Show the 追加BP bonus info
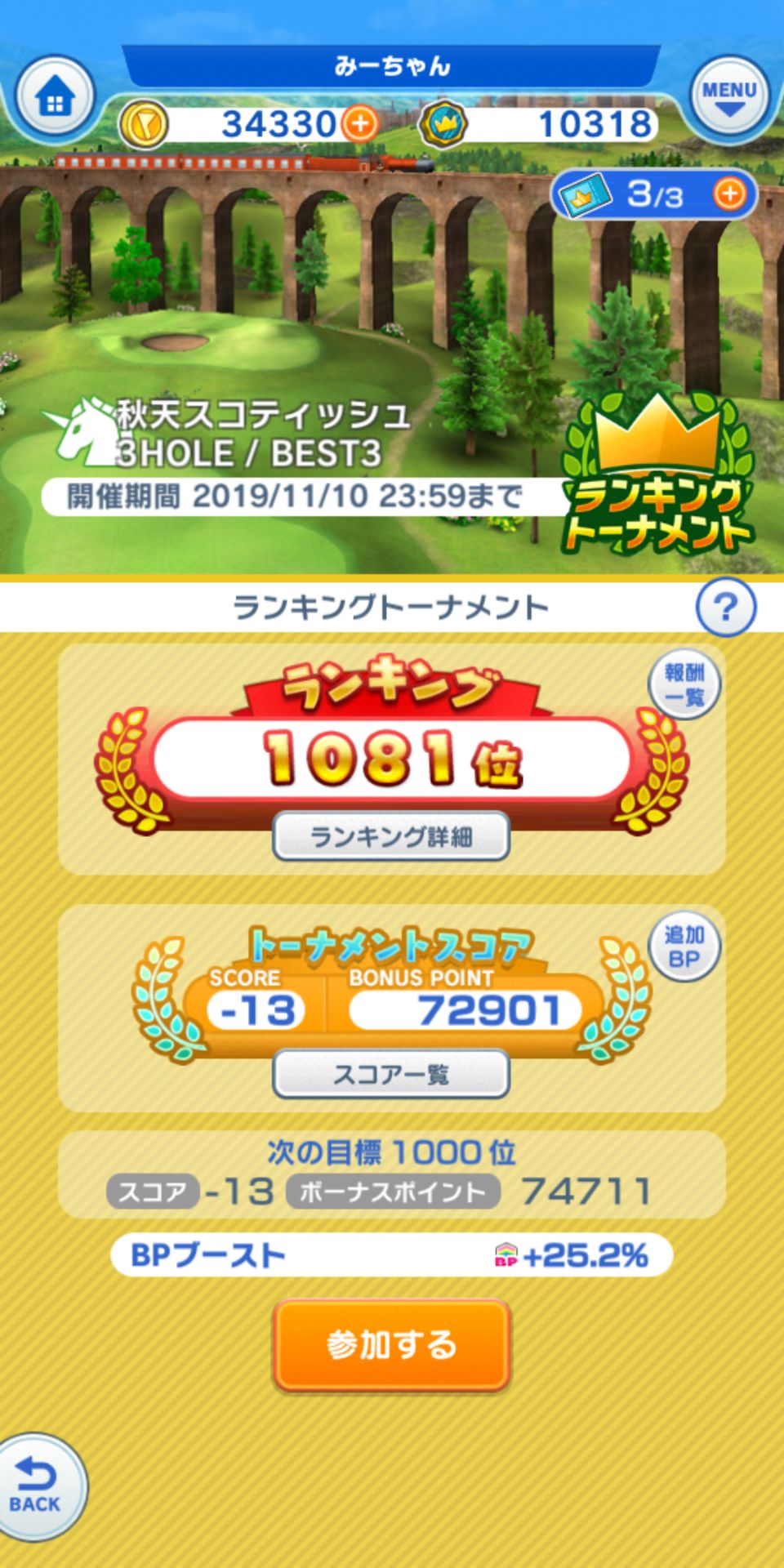The width and height of the screenshot is (784, 1568). [x=684, y=946]
